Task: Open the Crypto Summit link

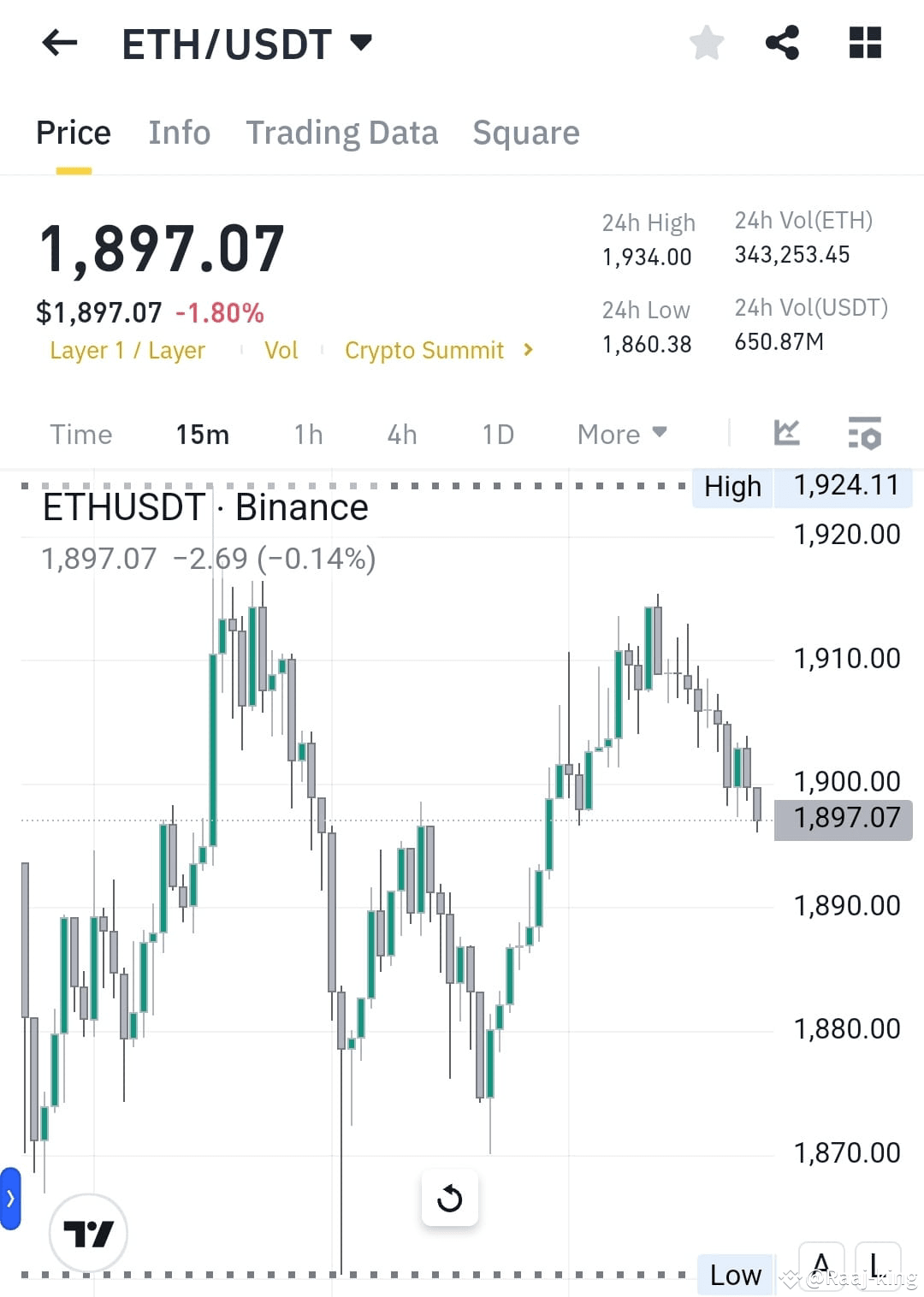Action: (x=425, y=350)
